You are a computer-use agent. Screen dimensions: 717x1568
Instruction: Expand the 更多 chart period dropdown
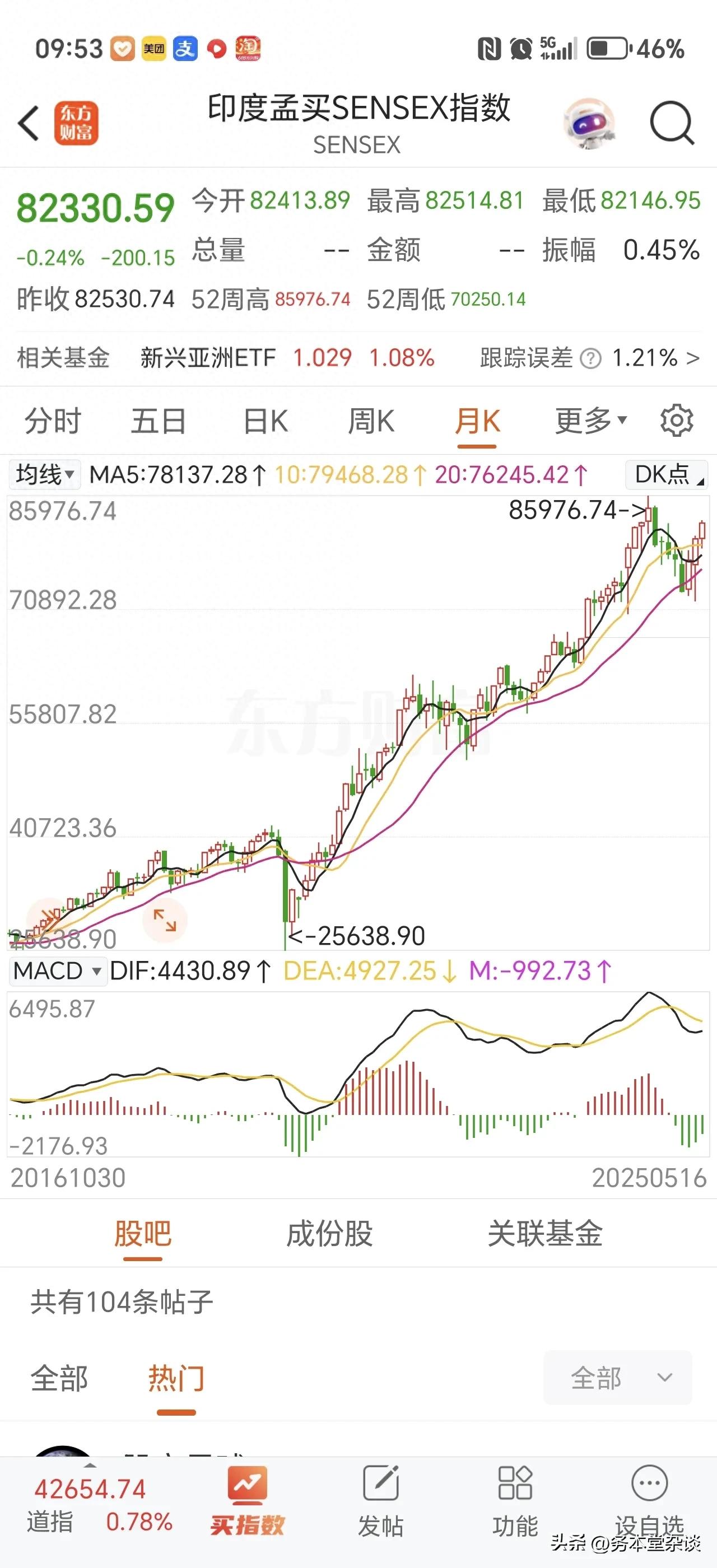click(x=589, y=421)
